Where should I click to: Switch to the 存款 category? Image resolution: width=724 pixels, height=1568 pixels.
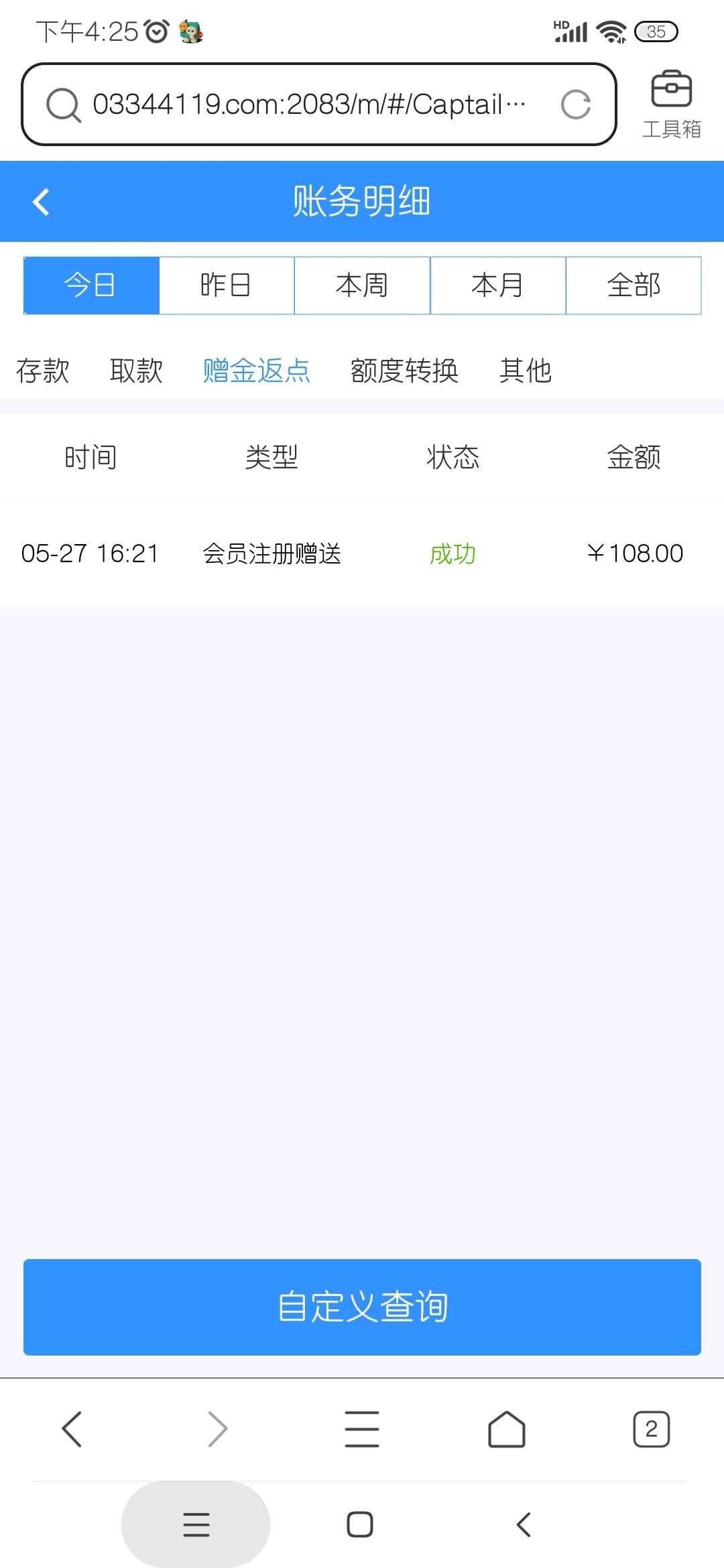(x=43, y=371)
